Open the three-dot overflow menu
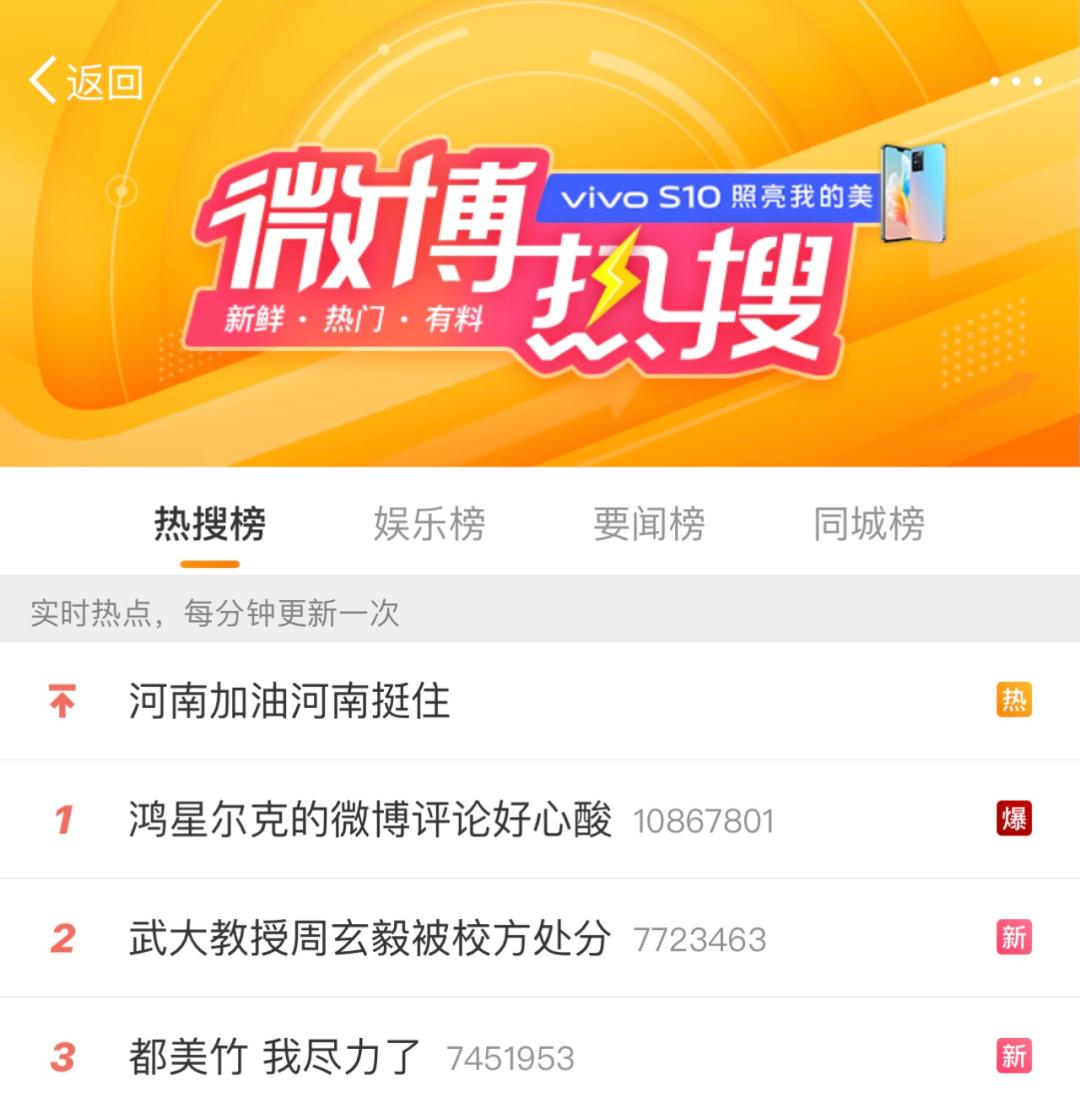 click(1016, 81)
